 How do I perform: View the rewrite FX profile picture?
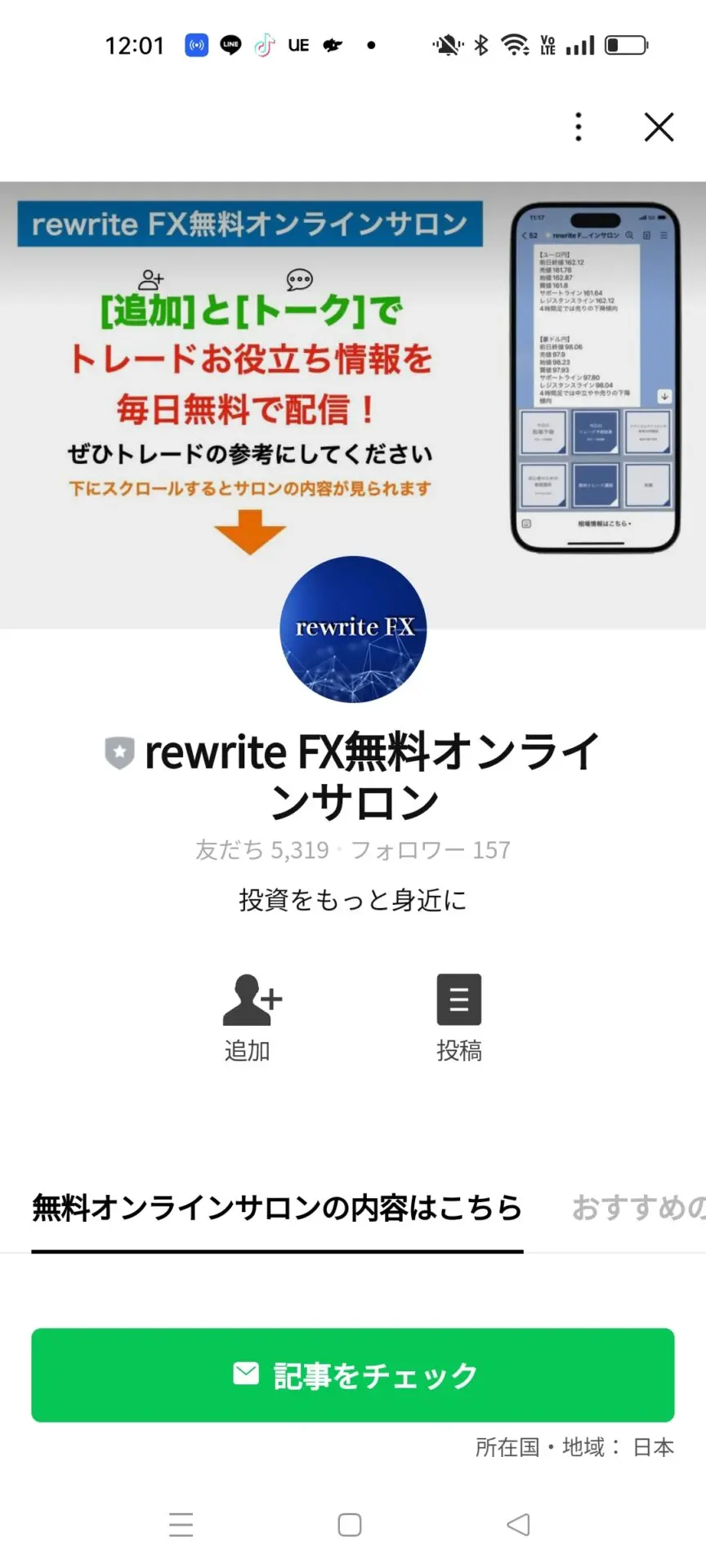[x=353, y=629]
